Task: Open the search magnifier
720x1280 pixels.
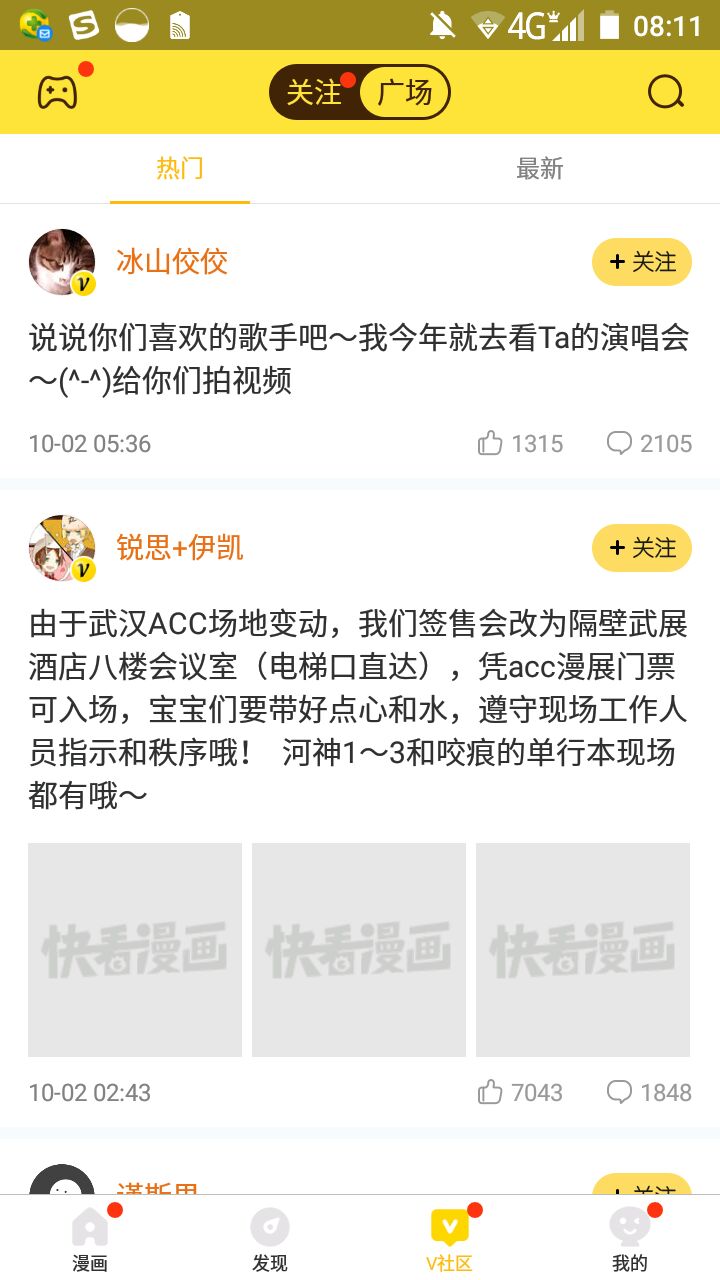Action: (665, 92)
